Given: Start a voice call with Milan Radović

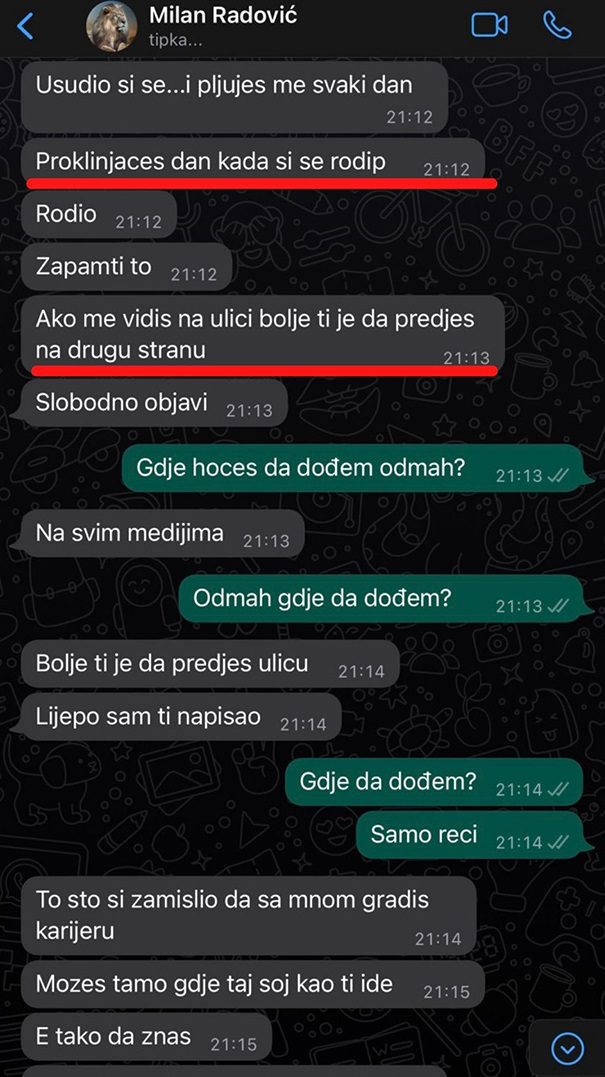Looking at the screenshot, I should point(557,25).
